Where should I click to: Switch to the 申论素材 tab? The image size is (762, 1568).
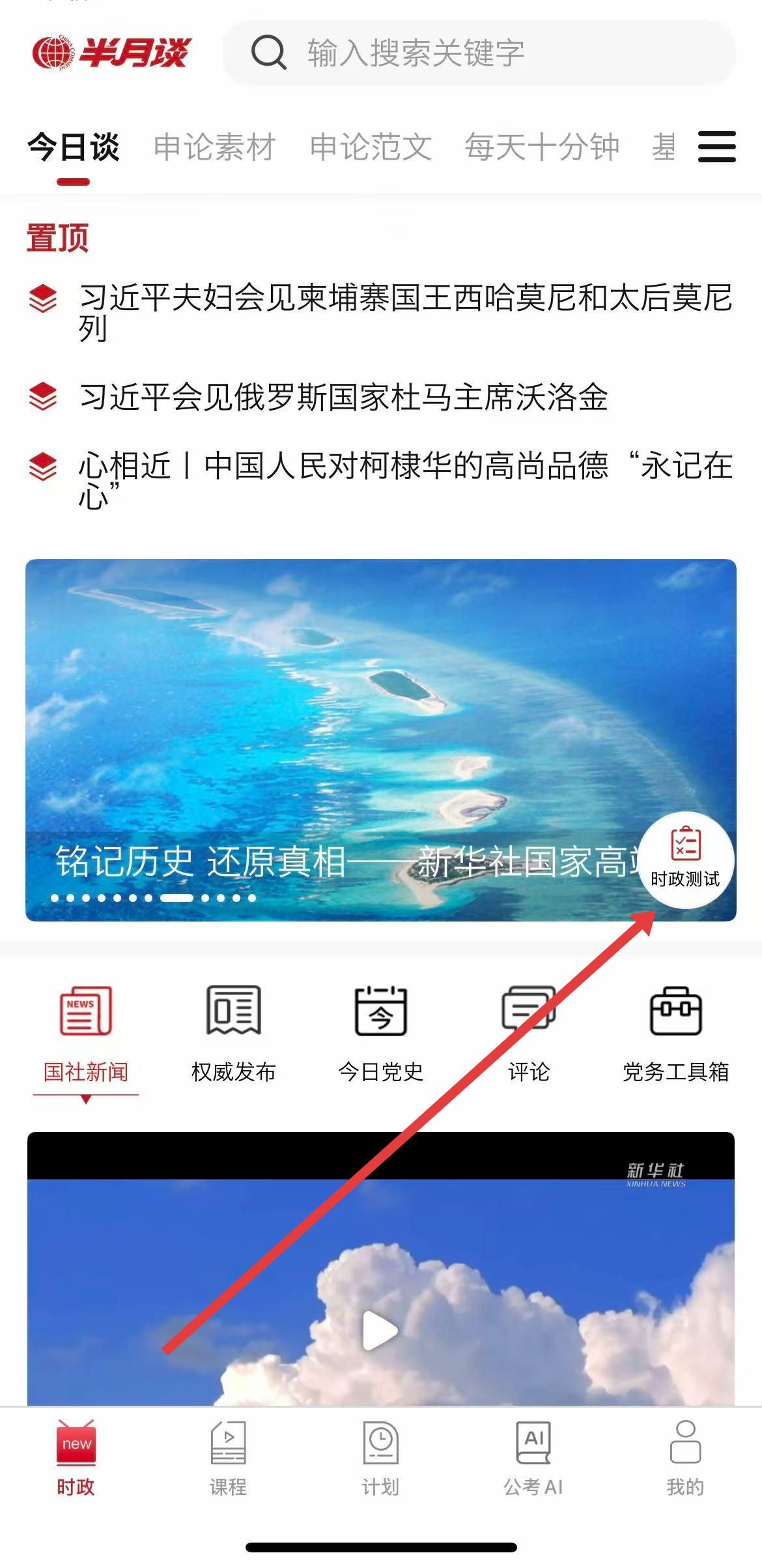tap(214, 147)
